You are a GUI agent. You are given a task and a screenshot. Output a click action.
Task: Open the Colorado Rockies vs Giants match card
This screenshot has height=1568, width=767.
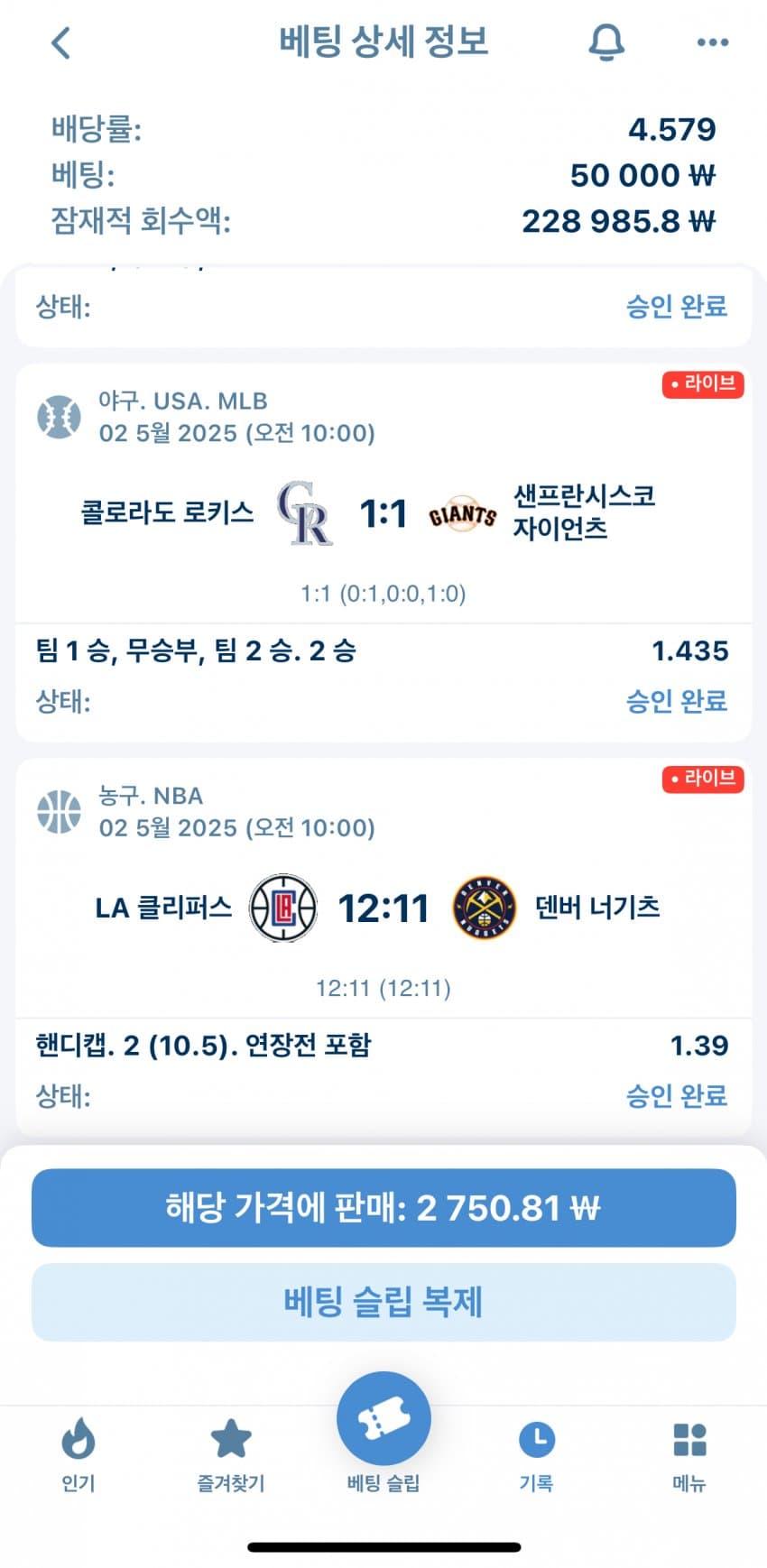point(383,514)
